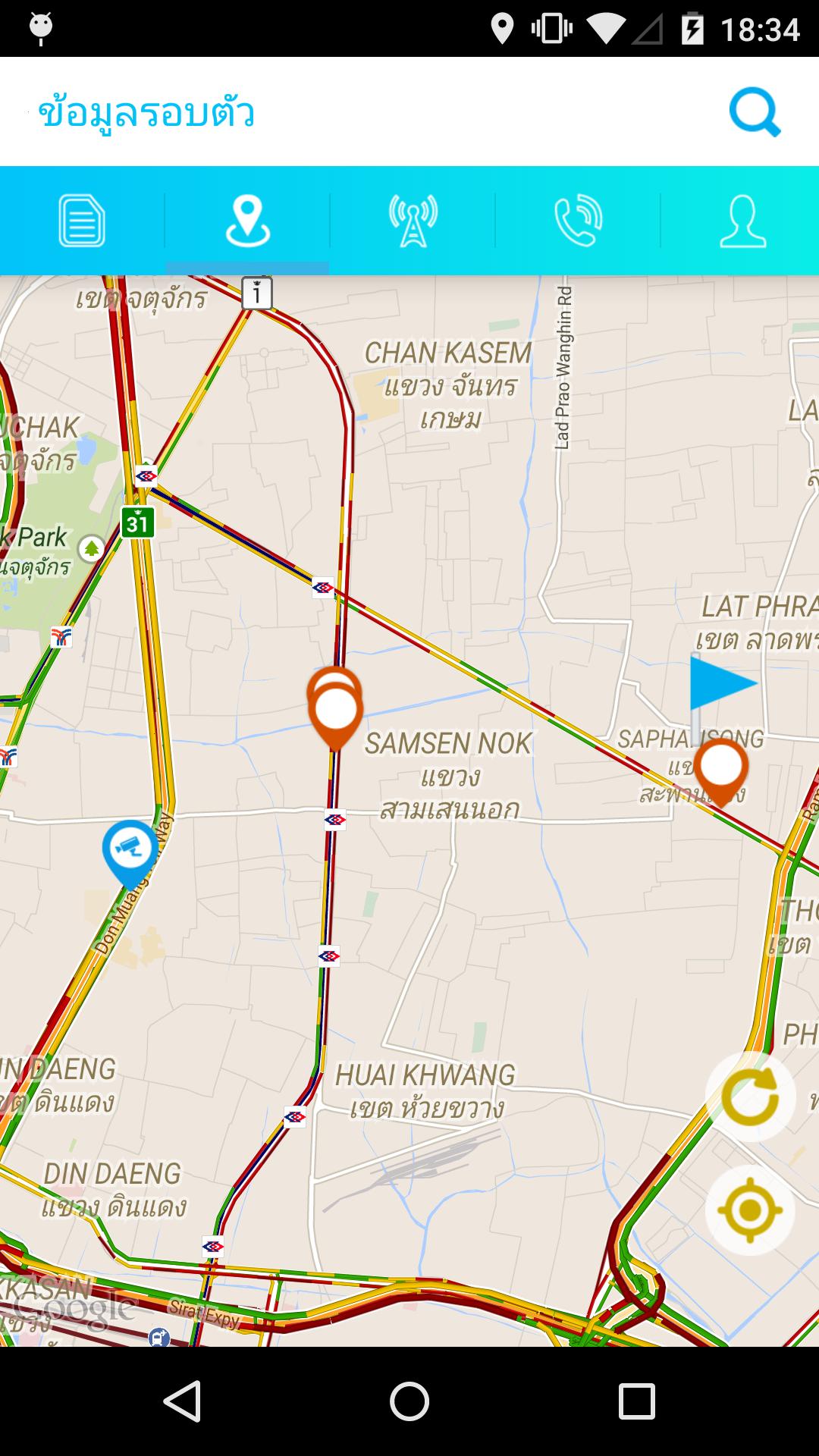Go to the home screen
819x1456 pixels.
pyautogui.click(x=409, y=1401)
